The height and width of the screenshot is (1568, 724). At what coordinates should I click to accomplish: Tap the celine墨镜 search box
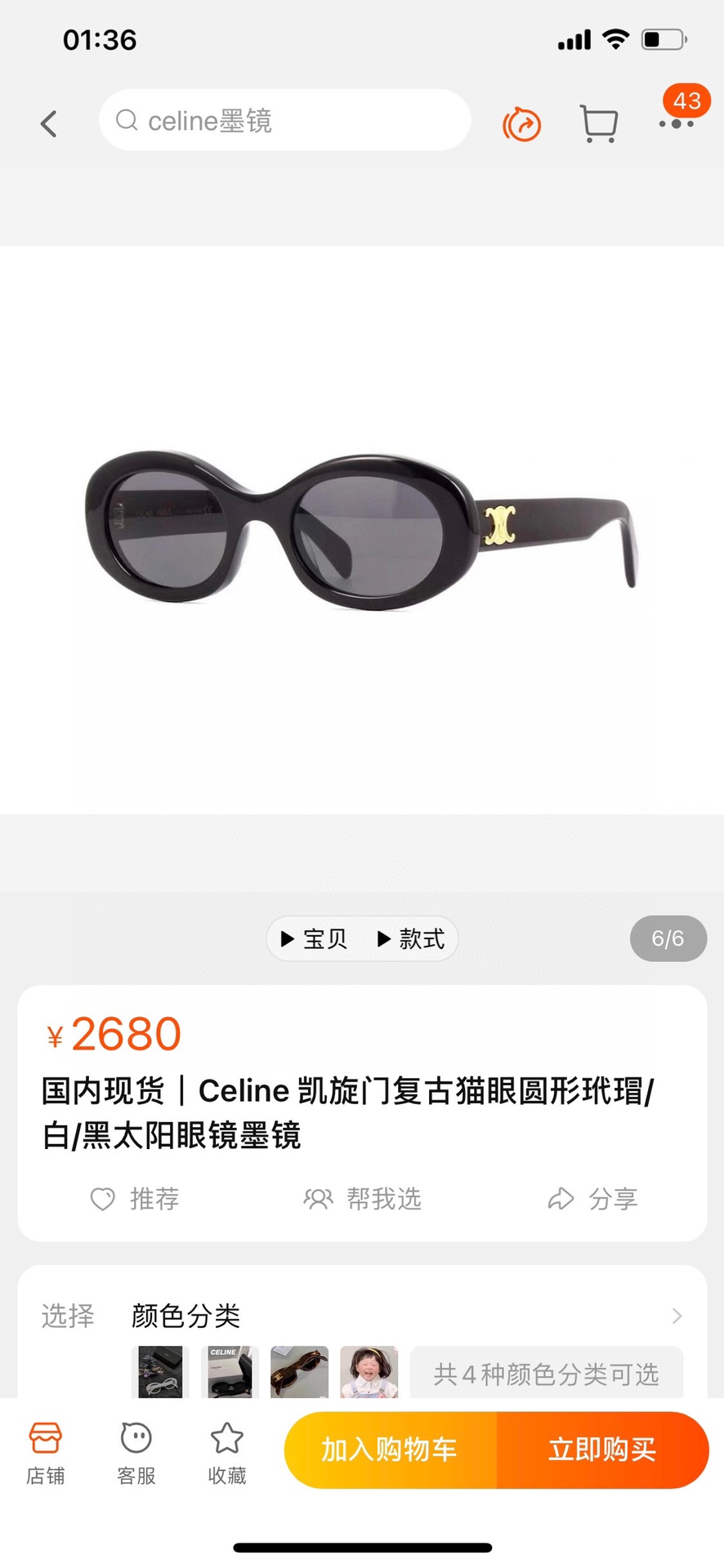(284, 120)
